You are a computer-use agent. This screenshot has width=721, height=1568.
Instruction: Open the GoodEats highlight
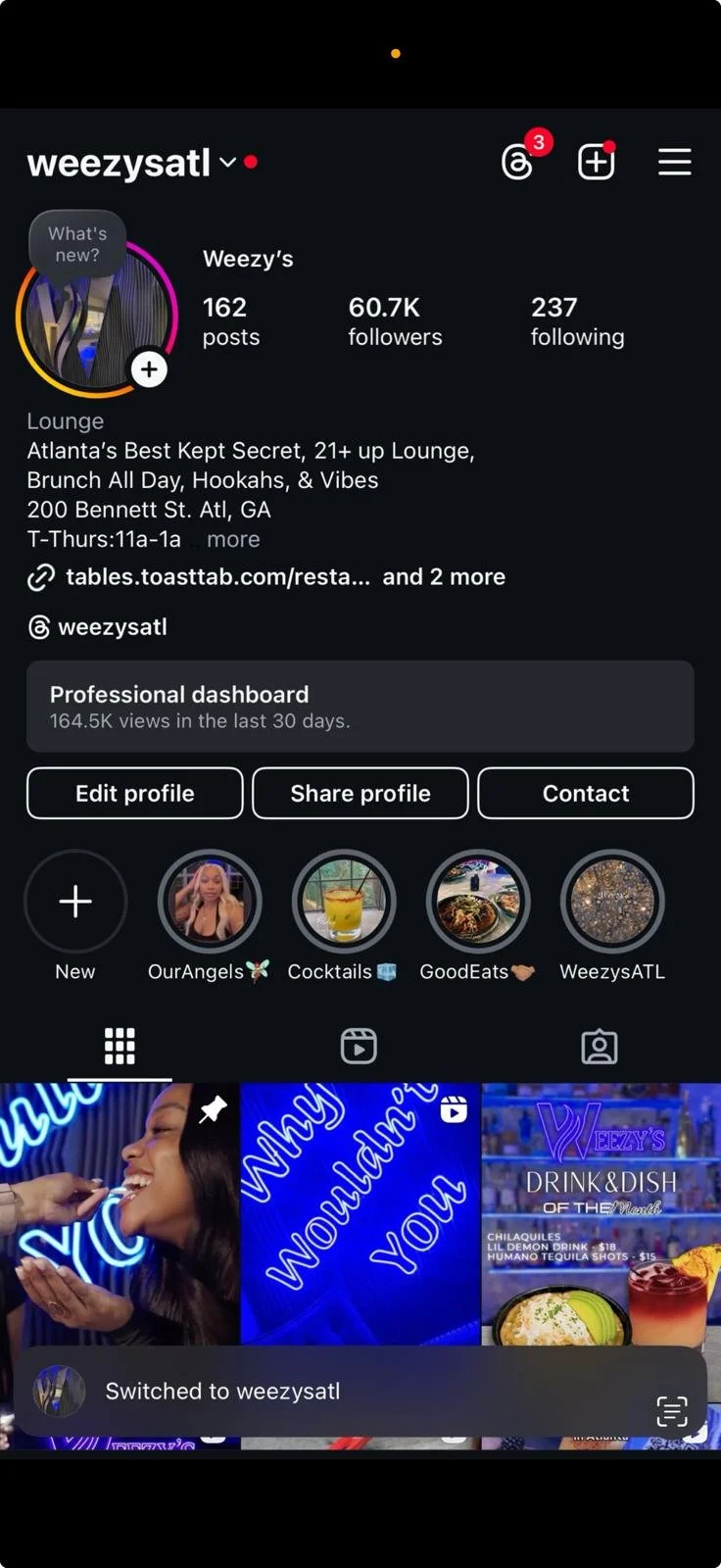(x=478, y=902)
